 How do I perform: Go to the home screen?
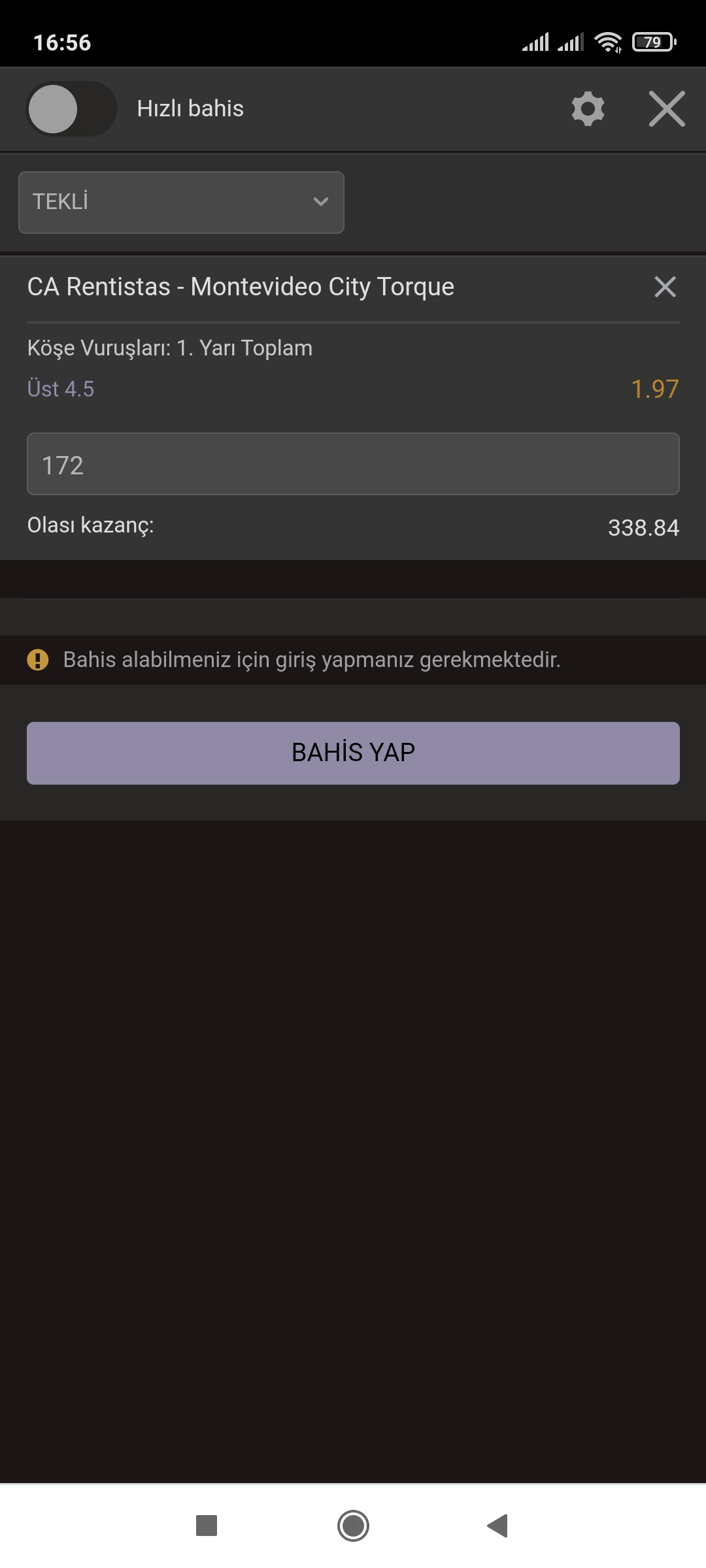[x=353, y=1526]
